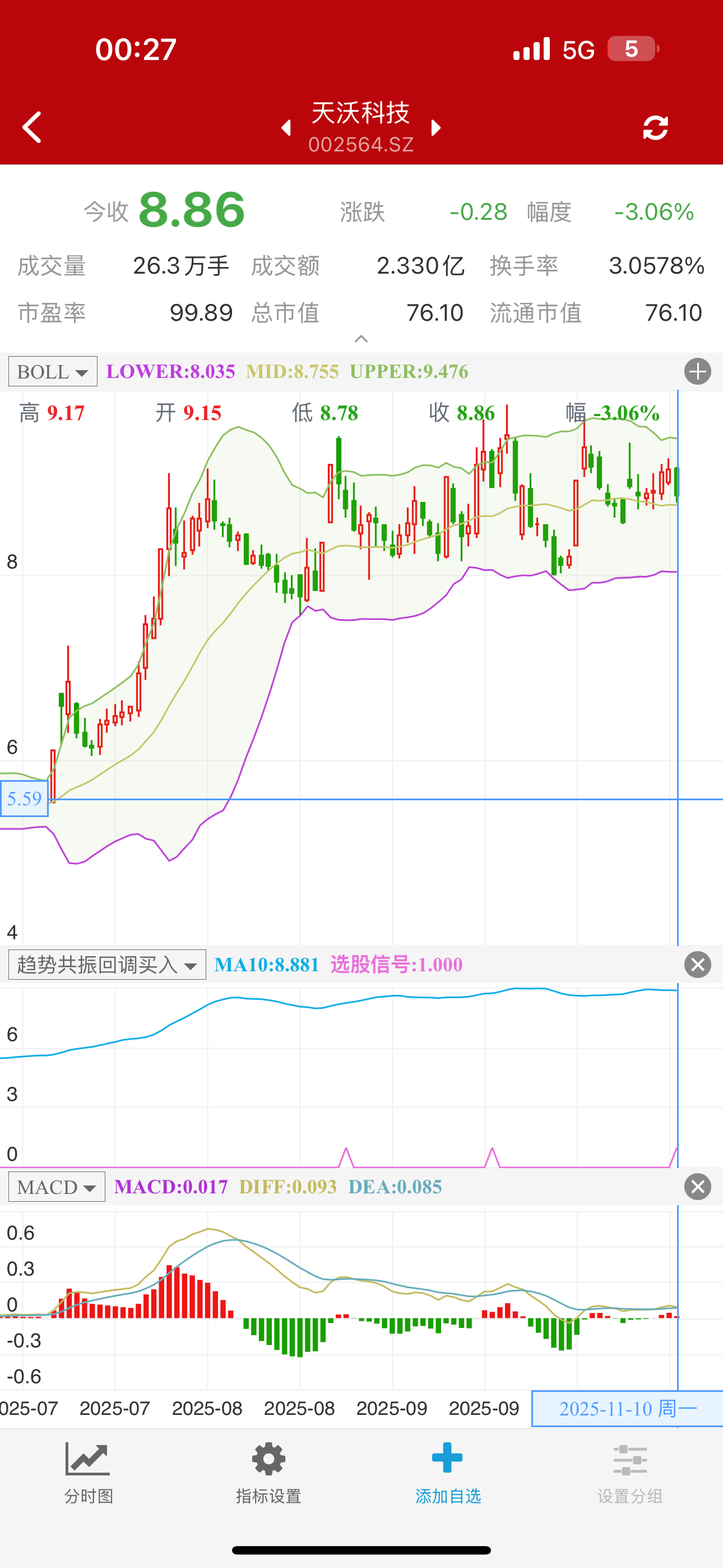Open the 趋势共振回调买入 indicator dropdown
Image resolution: width=723 pixels, height=1568 pixels.
click(x=107, y=965)
